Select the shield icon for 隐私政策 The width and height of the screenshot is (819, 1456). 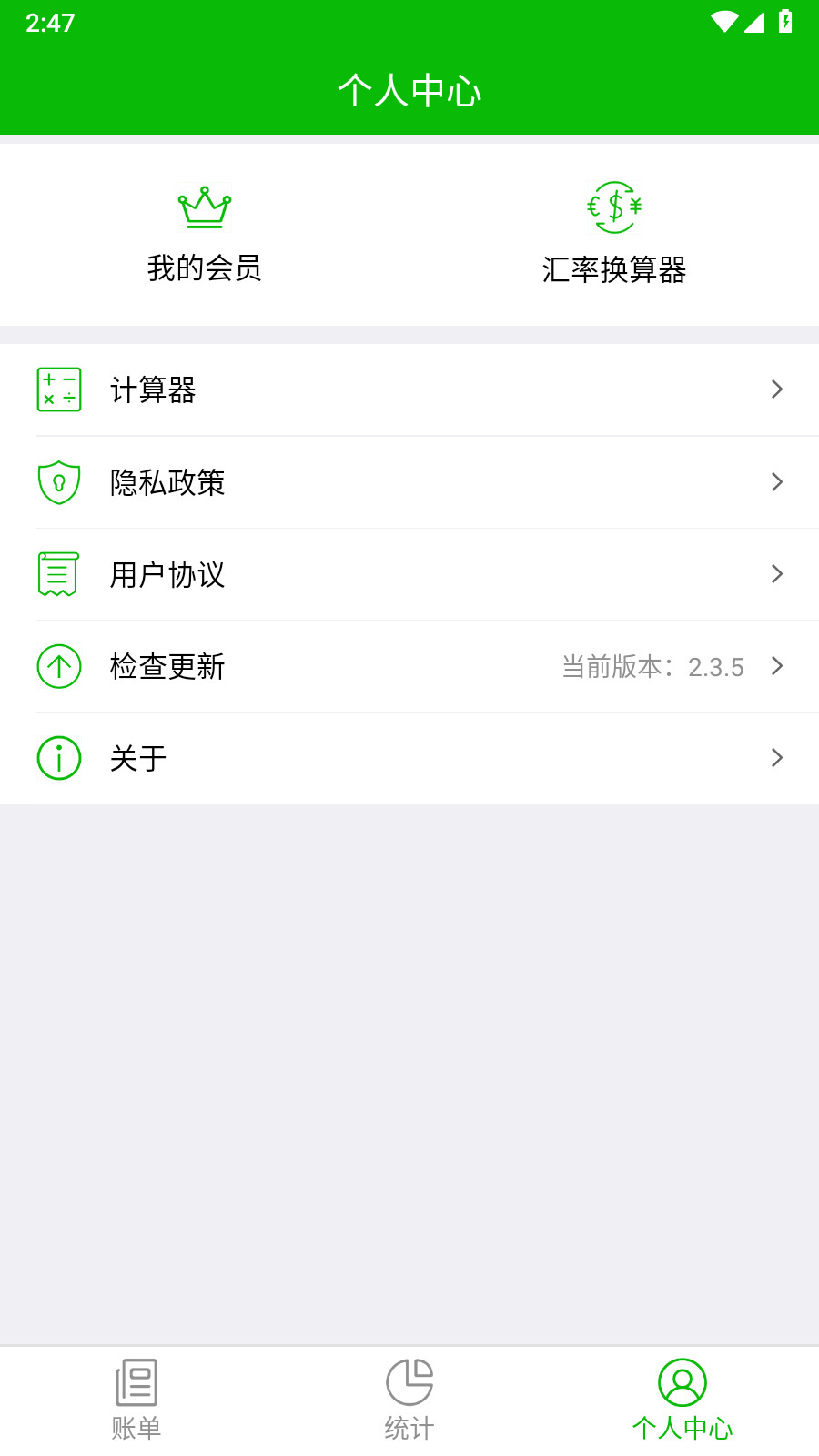tap(58, 482)
